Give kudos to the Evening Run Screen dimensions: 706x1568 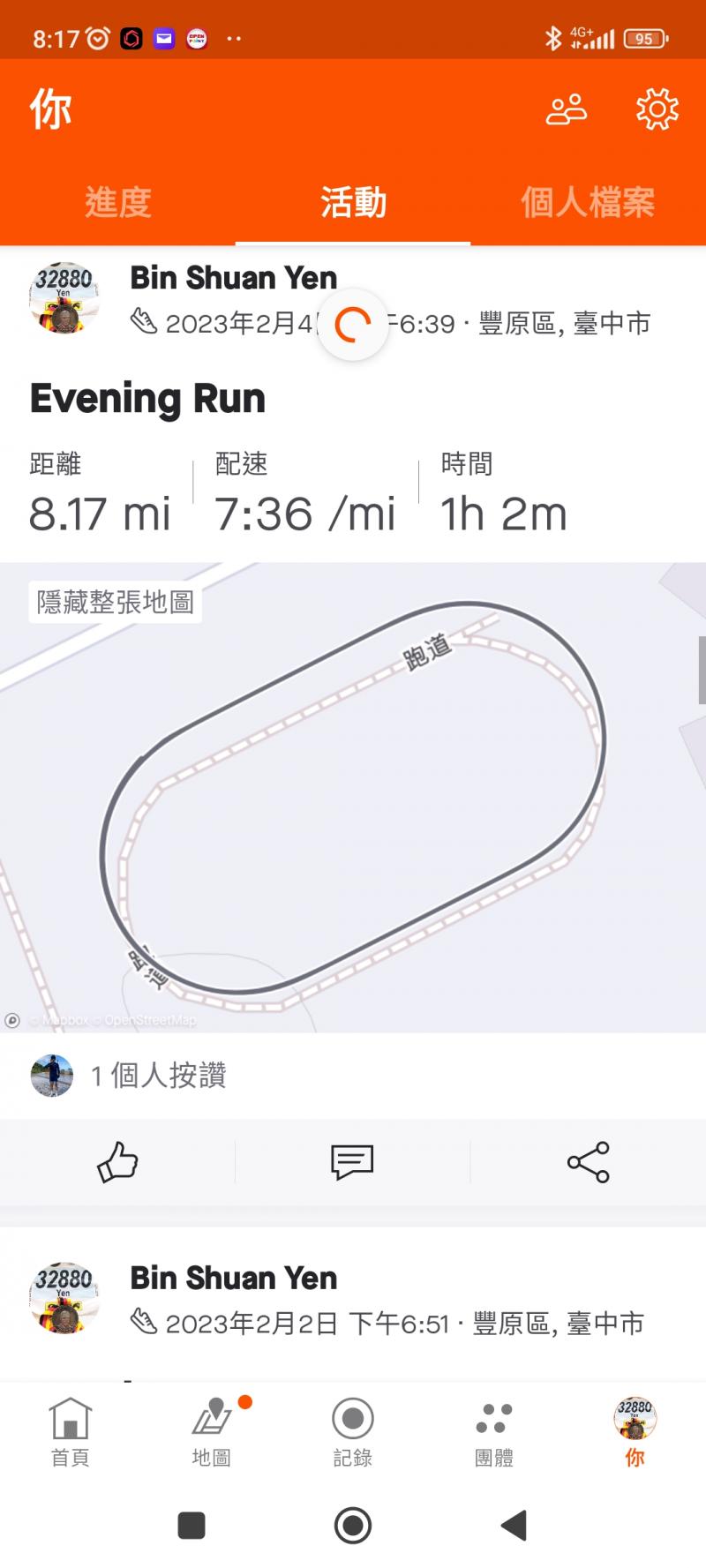click(x=117, y=1161)
